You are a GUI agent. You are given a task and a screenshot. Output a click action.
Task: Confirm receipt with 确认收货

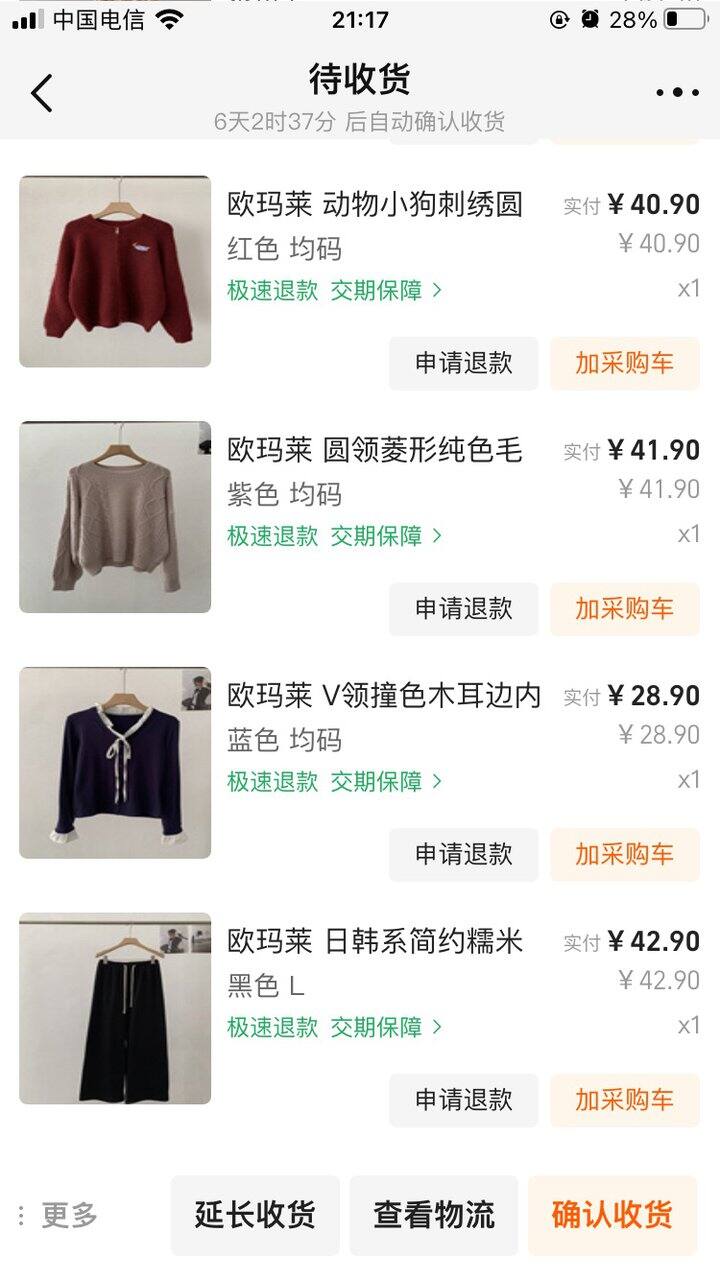coord(612,1215)
